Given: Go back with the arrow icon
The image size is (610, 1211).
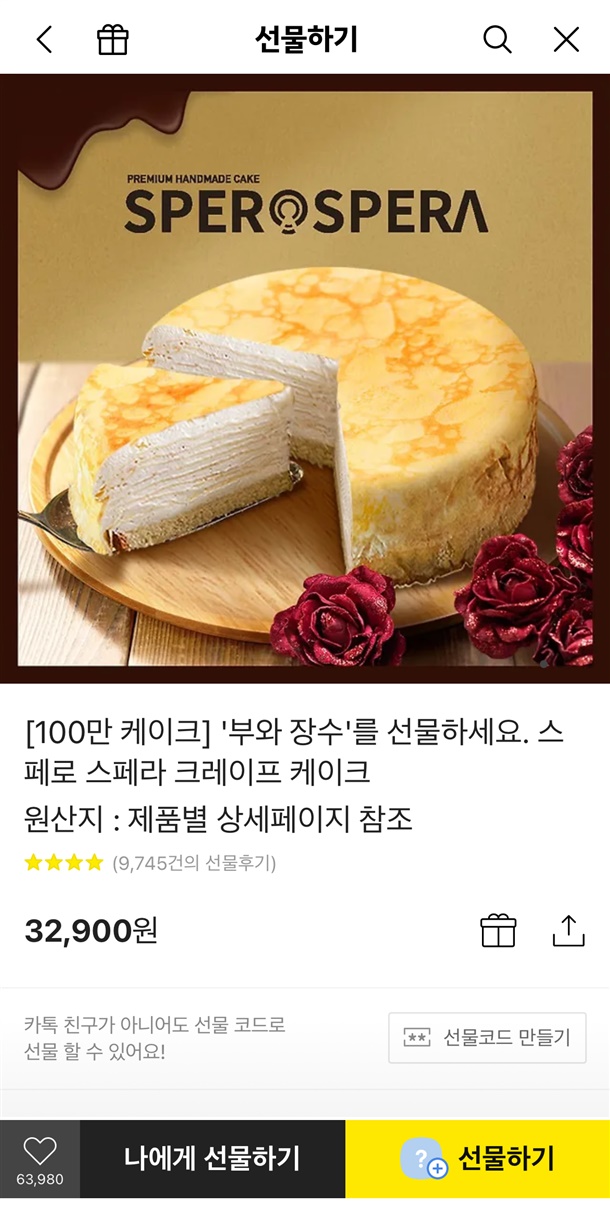Looking at the screenshot, I should click(44, 40).
